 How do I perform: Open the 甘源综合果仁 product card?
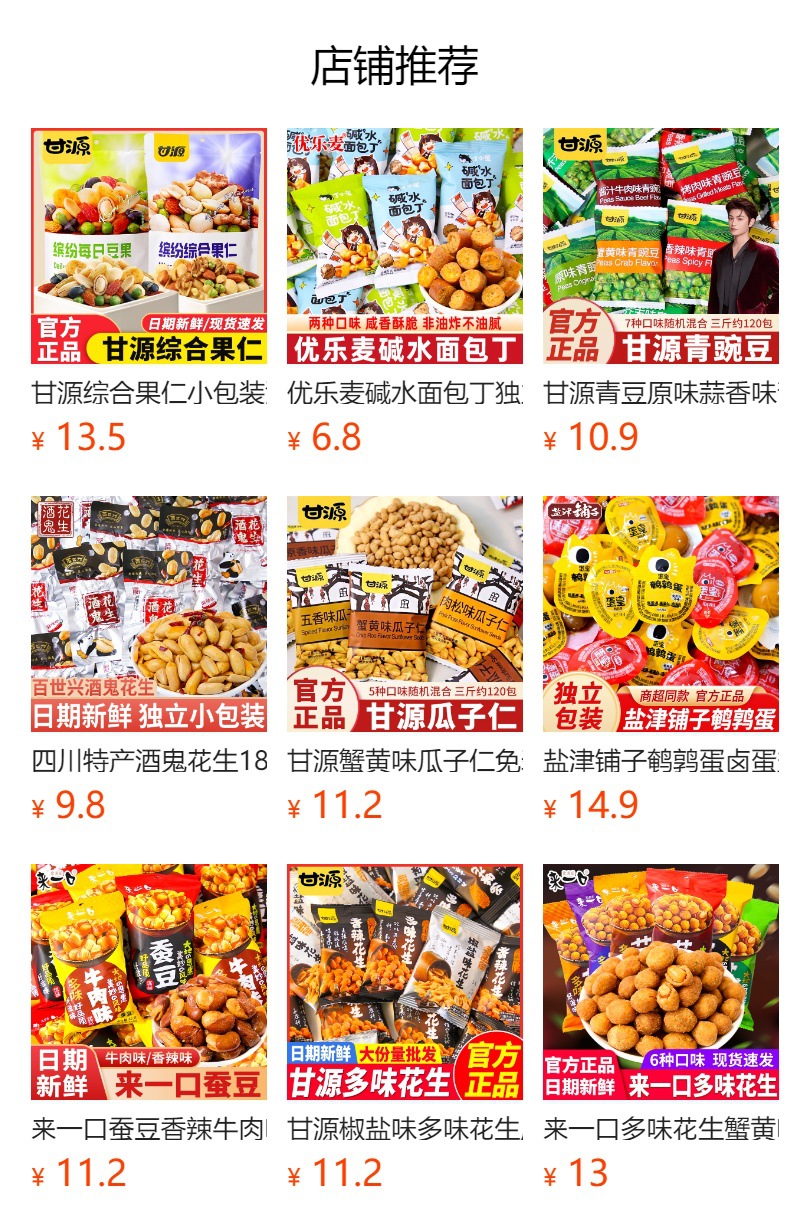[149, 292]
